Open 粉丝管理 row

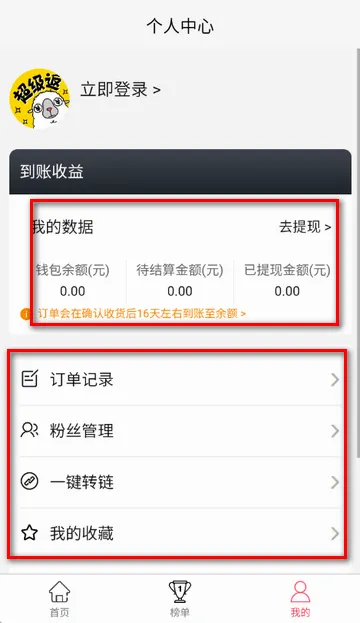coord(180,431)
